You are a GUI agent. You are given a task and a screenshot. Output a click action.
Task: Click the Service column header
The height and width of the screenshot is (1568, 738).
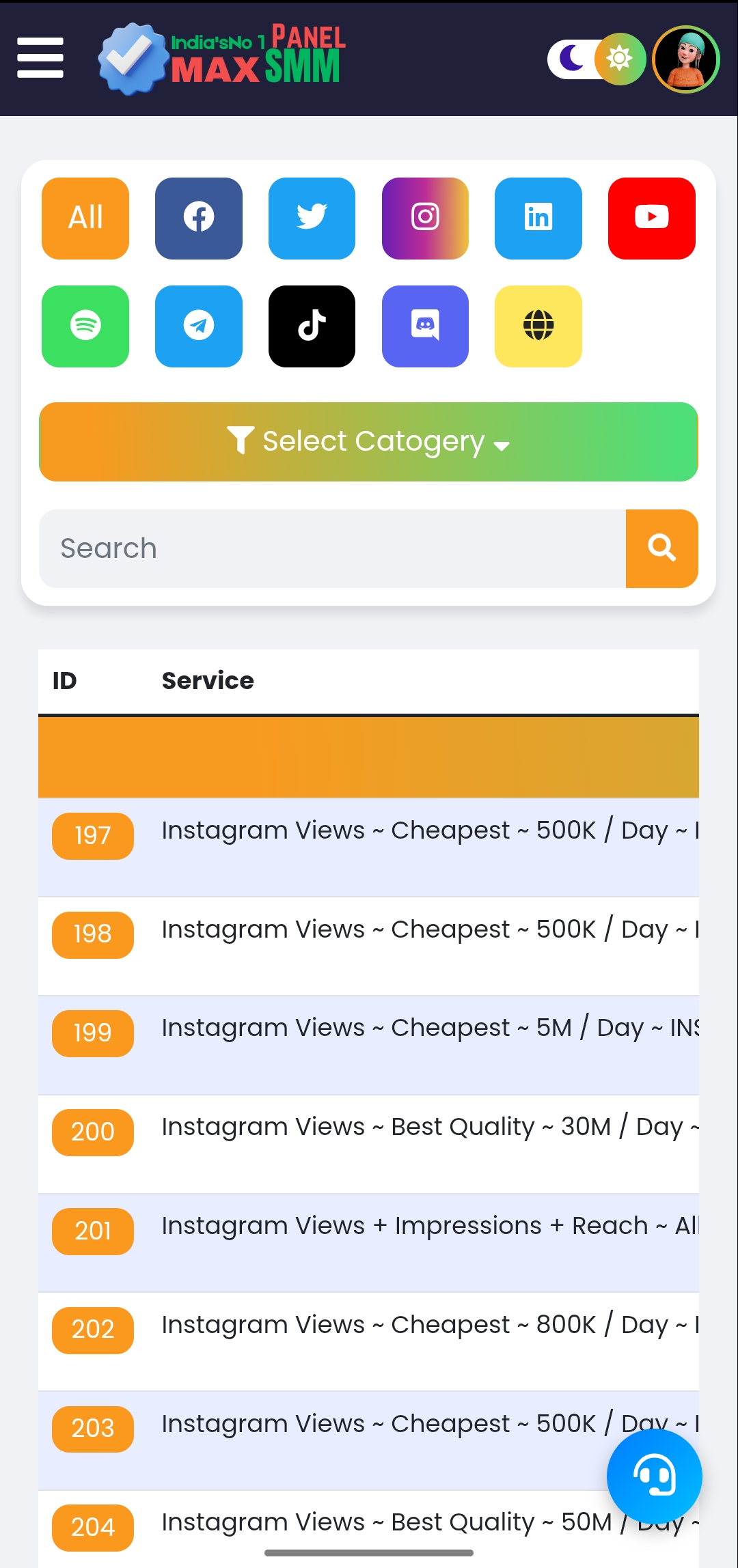click(207, 680)
